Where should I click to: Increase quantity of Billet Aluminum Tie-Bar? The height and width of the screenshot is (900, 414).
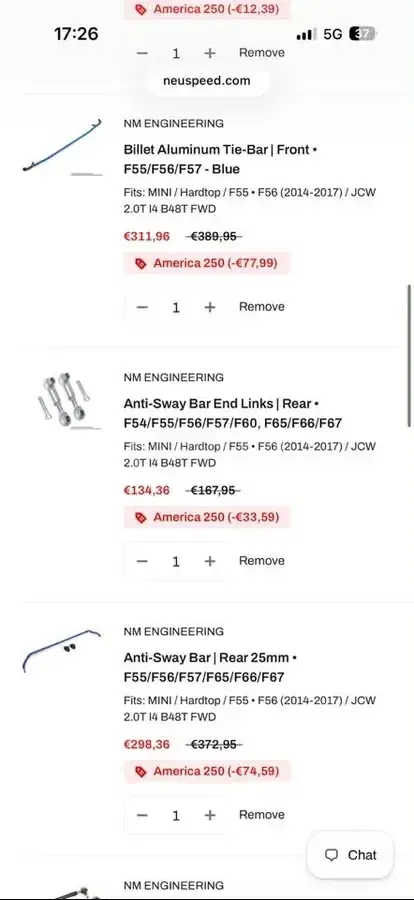click(210, 307)
